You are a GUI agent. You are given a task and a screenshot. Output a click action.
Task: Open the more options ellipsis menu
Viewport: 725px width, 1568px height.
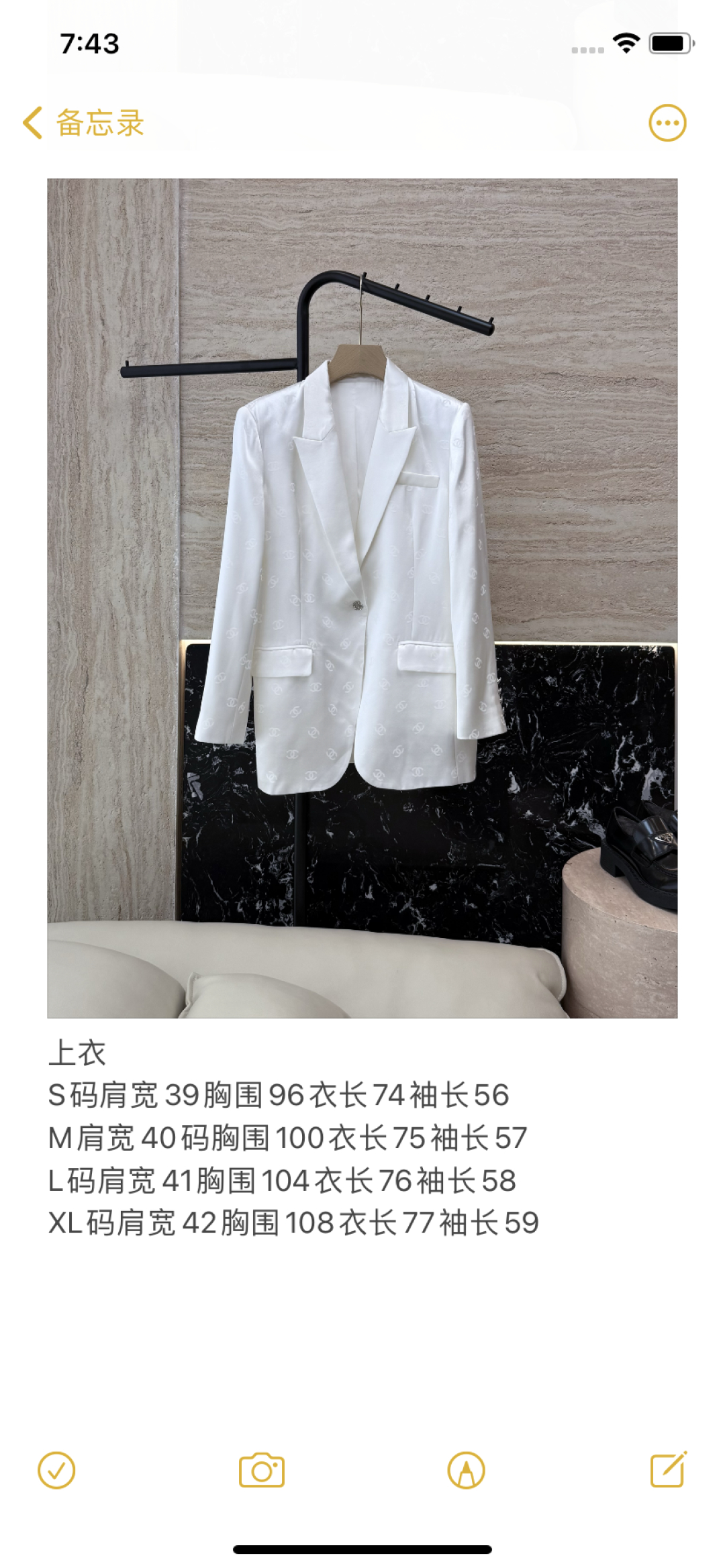point(667,123)
